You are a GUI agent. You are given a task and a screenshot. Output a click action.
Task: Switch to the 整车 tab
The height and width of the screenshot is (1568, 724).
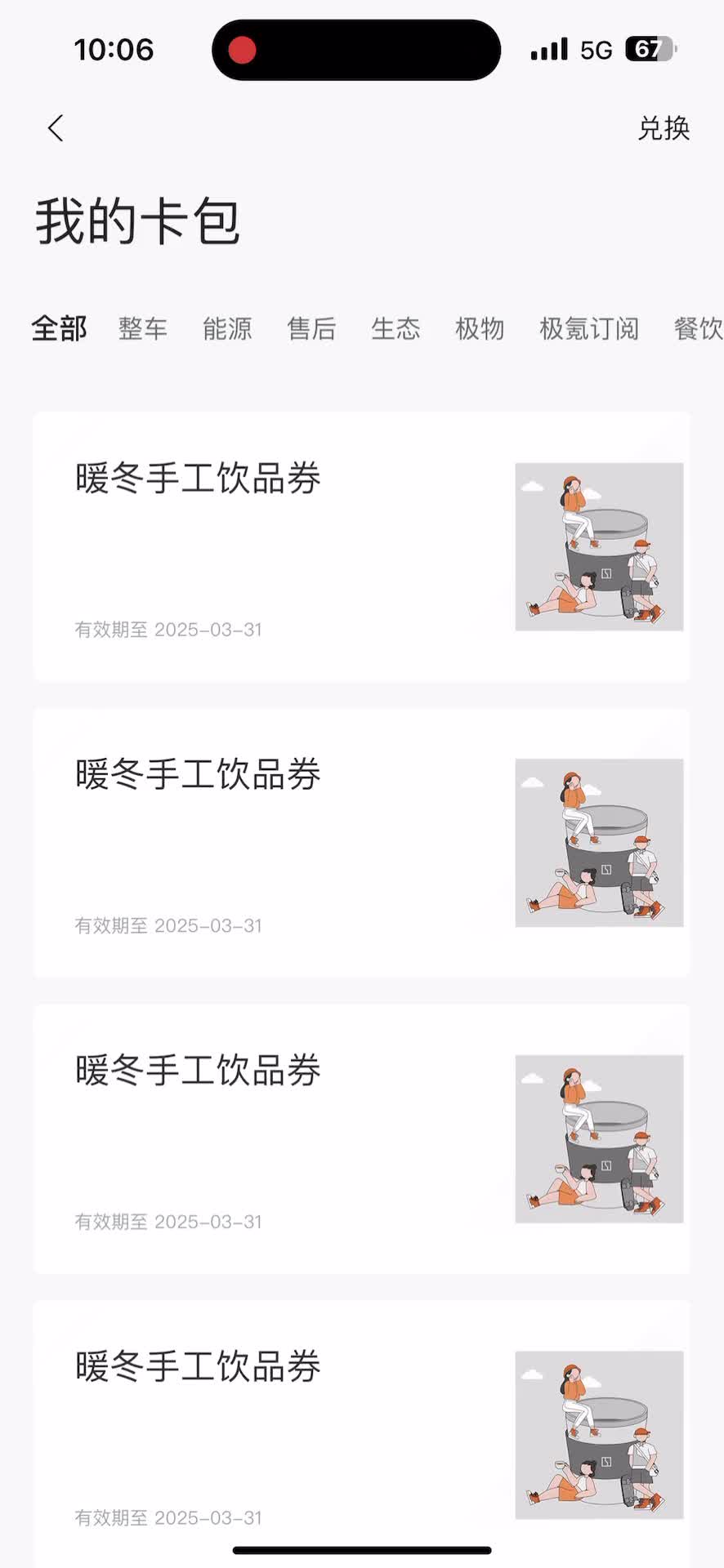pyautogui.click(x=143, y=328)
